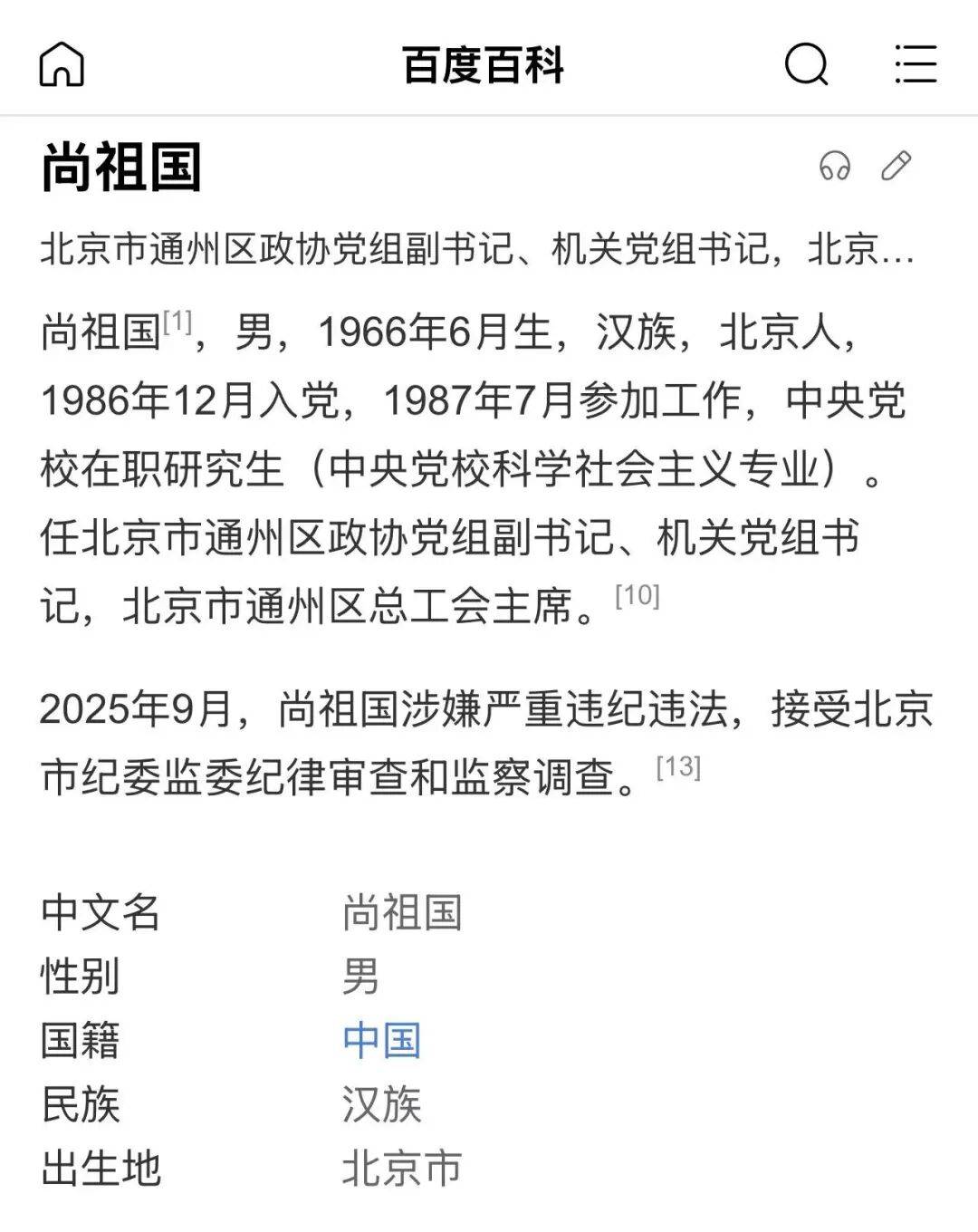Screen dimensions: 978x1232
Task: Open citation reference [10]
Action: pos(637,595)
